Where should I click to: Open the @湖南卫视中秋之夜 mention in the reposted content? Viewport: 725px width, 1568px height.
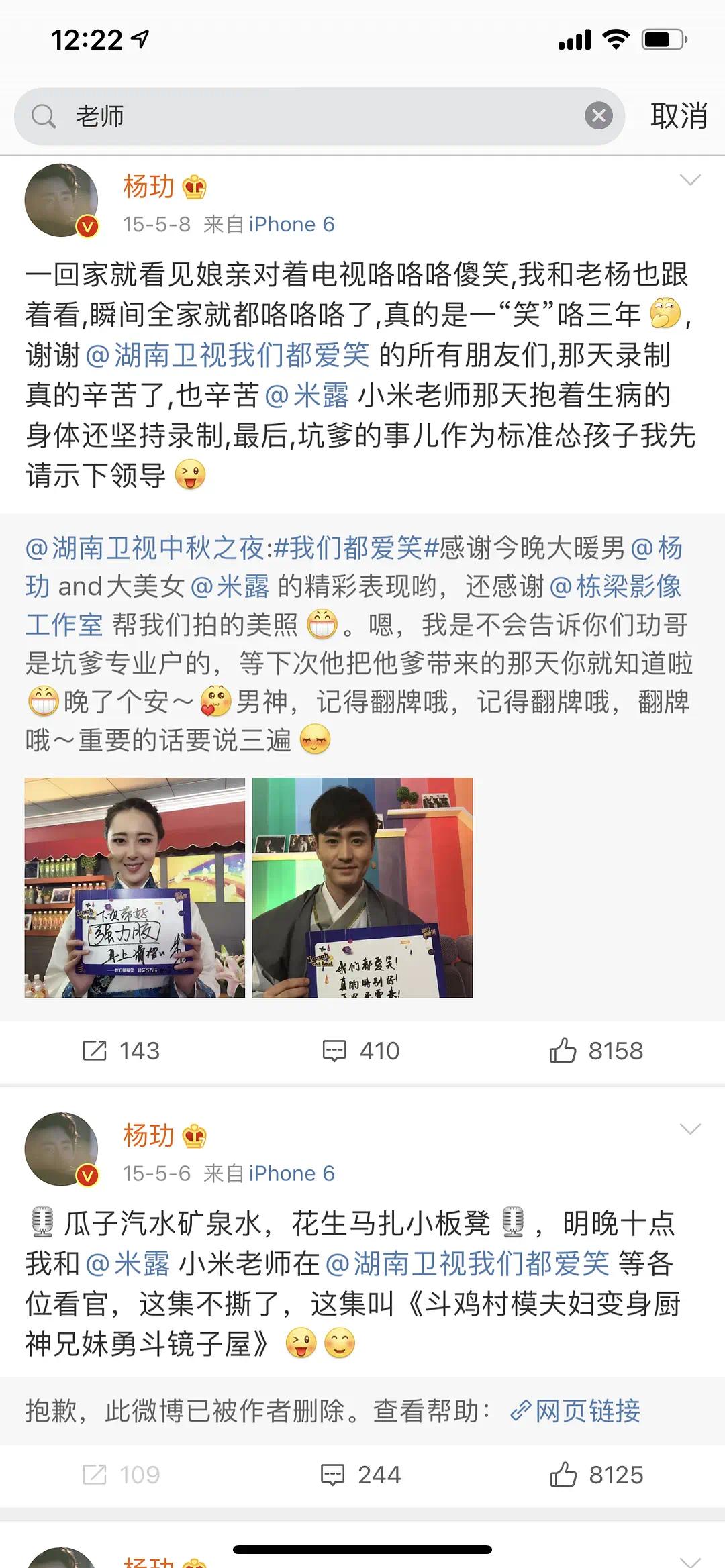click(145, 548)
